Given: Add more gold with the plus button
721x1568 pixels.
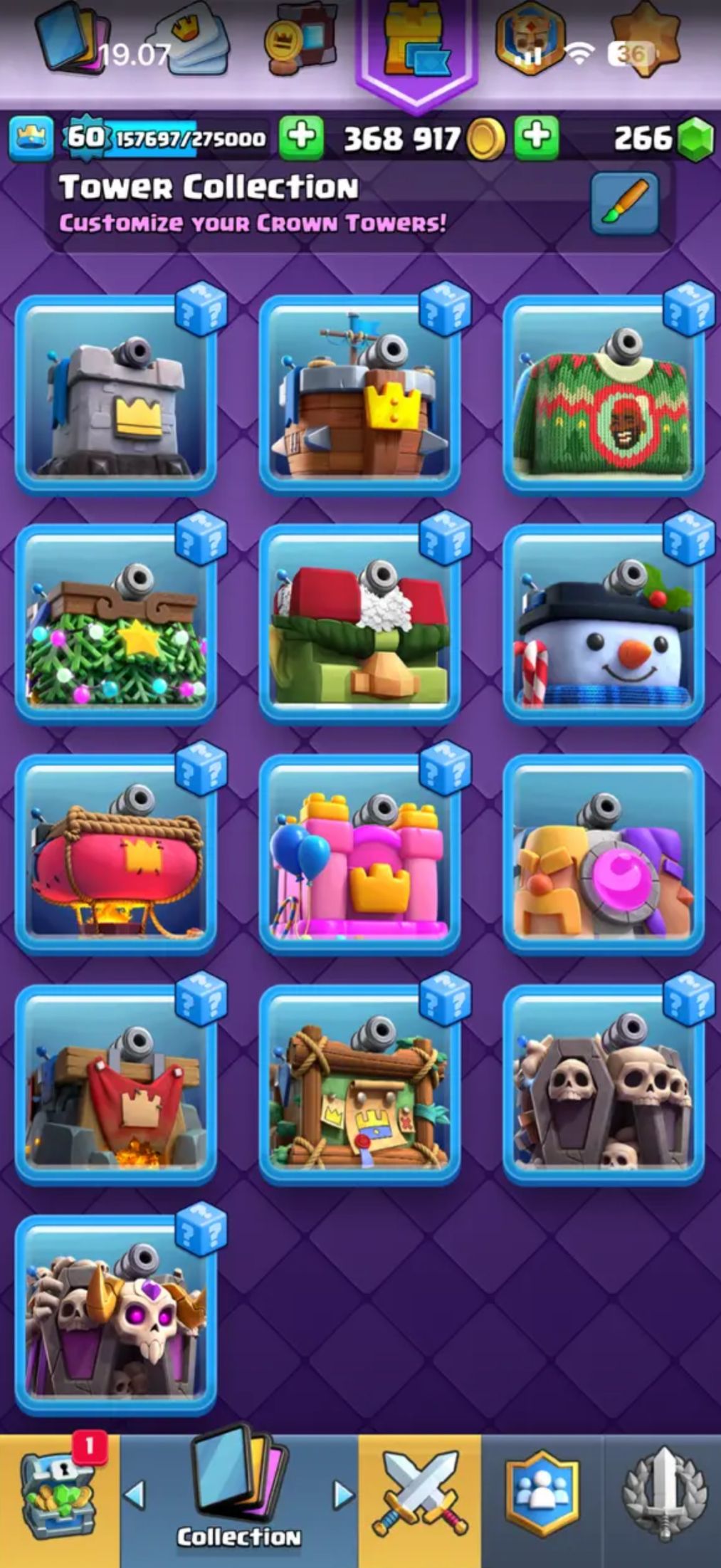Looking at the screenshot, I should click(x=301, y=136).
